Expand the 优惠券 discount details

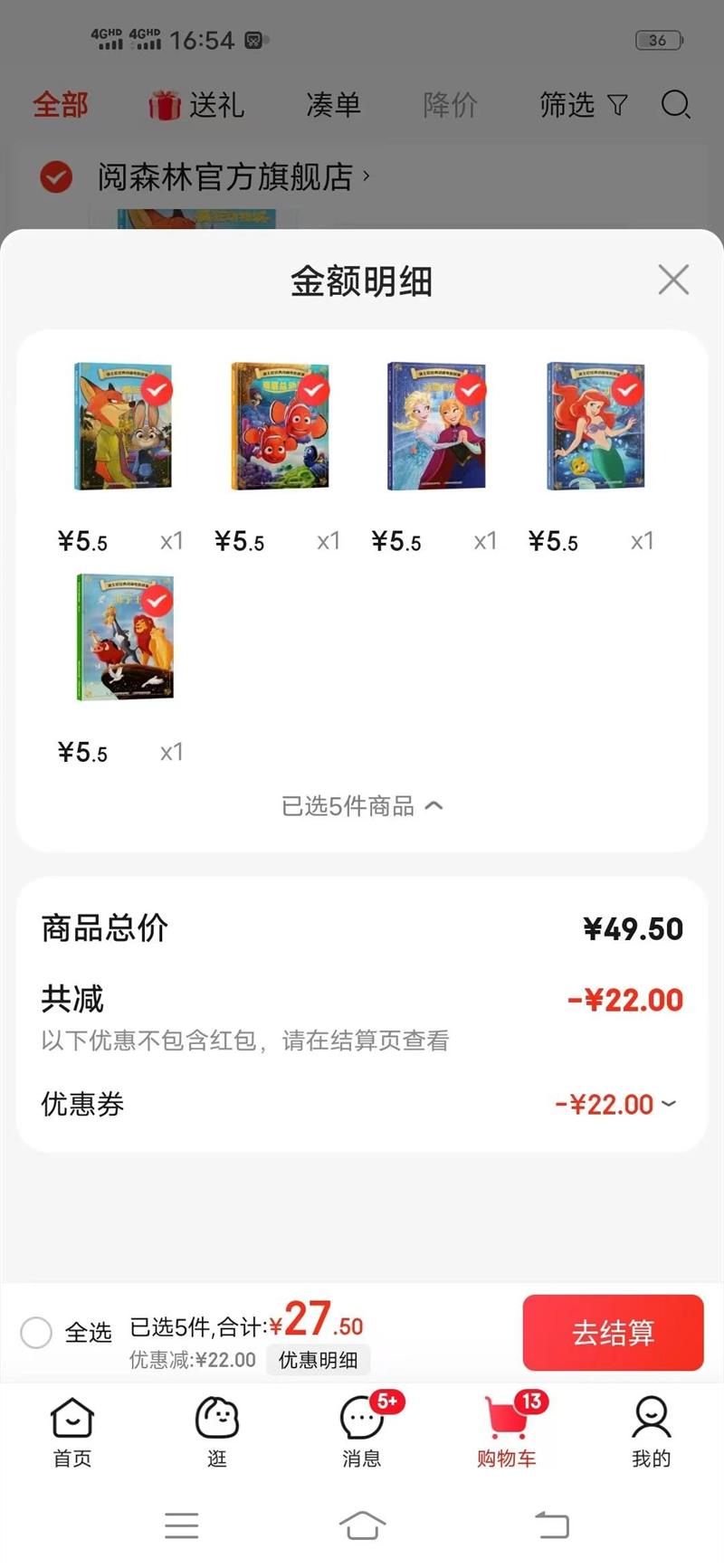pos(615,1104)
